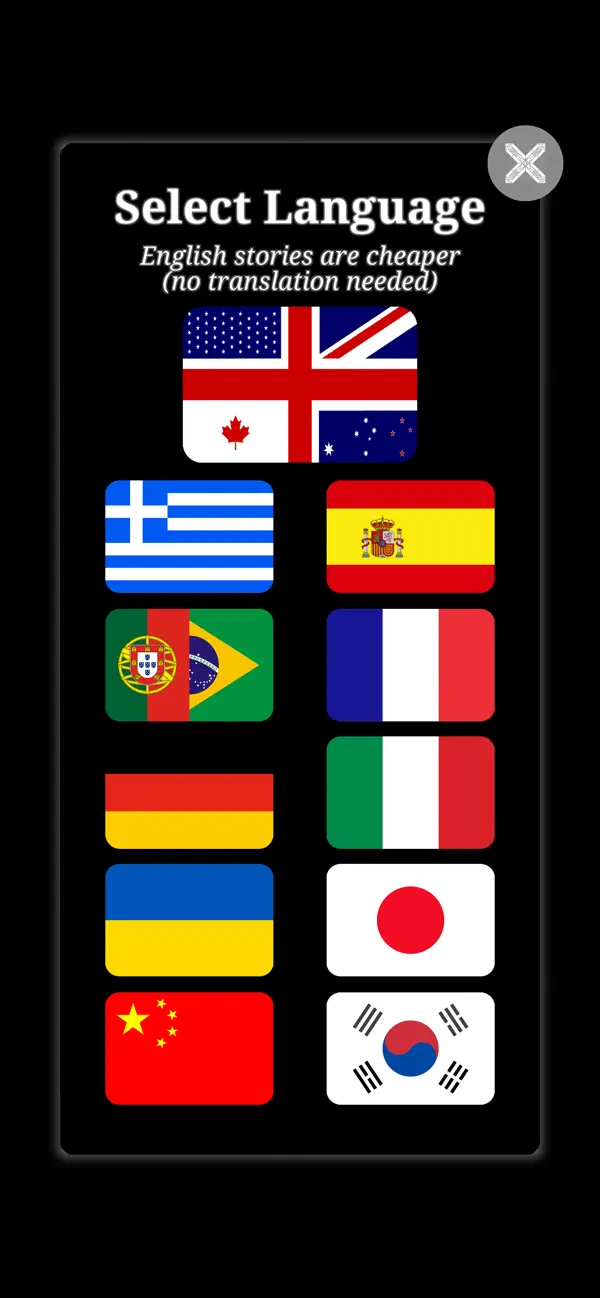
Task: Tap the South Korean flag
Action: point(411,1048)
